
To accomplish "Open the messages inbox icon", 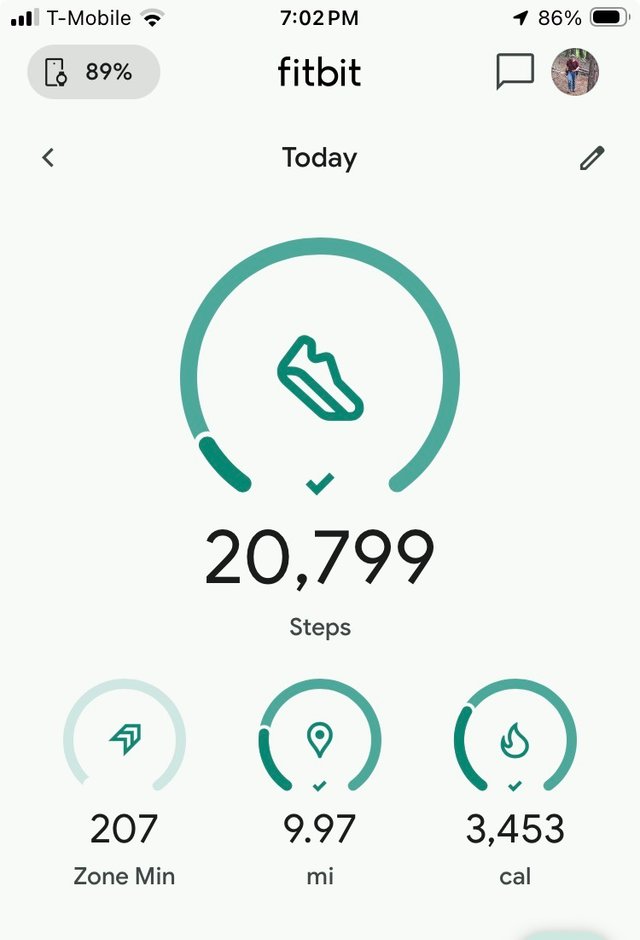I will pyautogui.click(x=515, y=71).
